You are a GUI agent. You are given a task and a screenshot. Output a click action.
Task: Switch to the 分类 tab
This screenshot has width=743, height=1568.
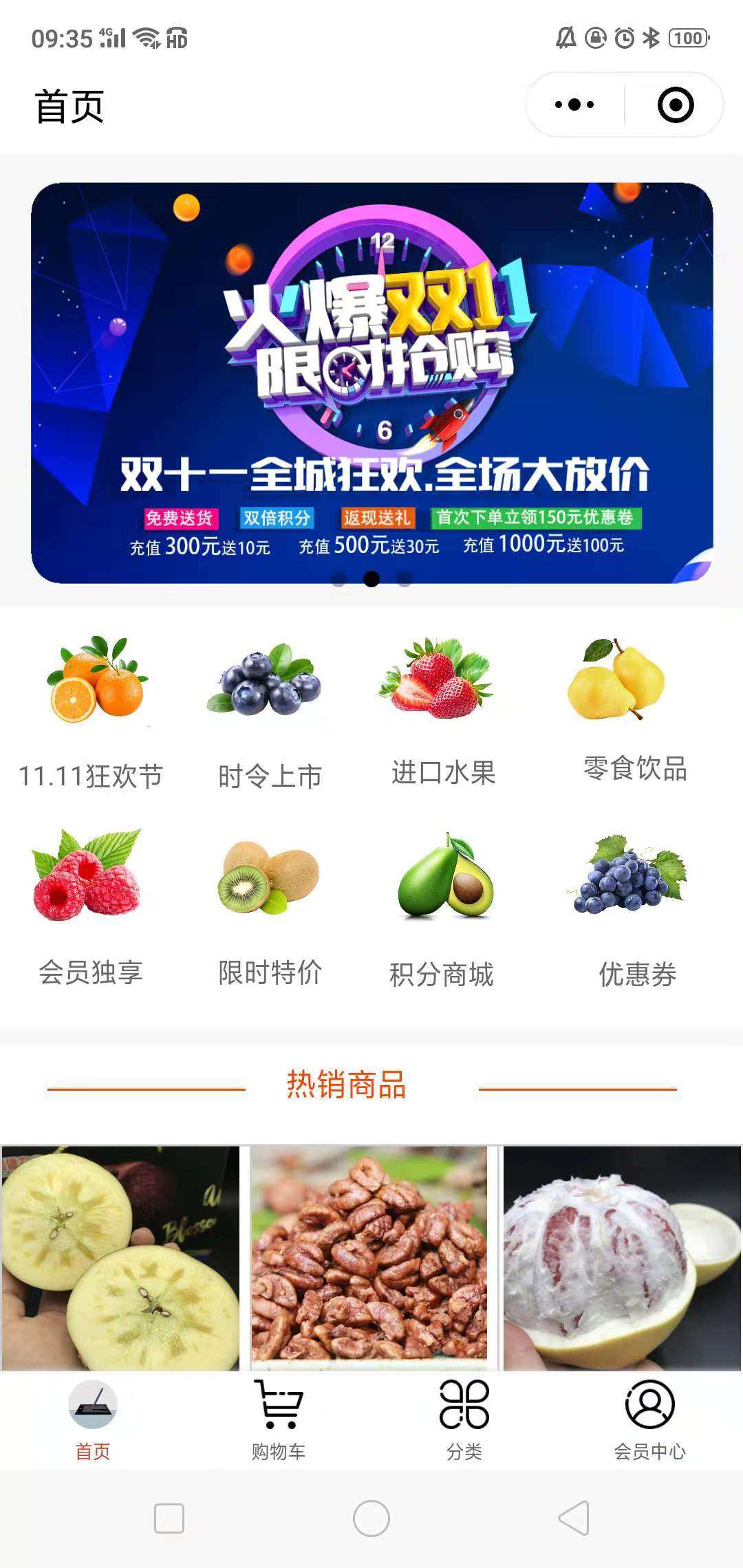(464, 1419)
